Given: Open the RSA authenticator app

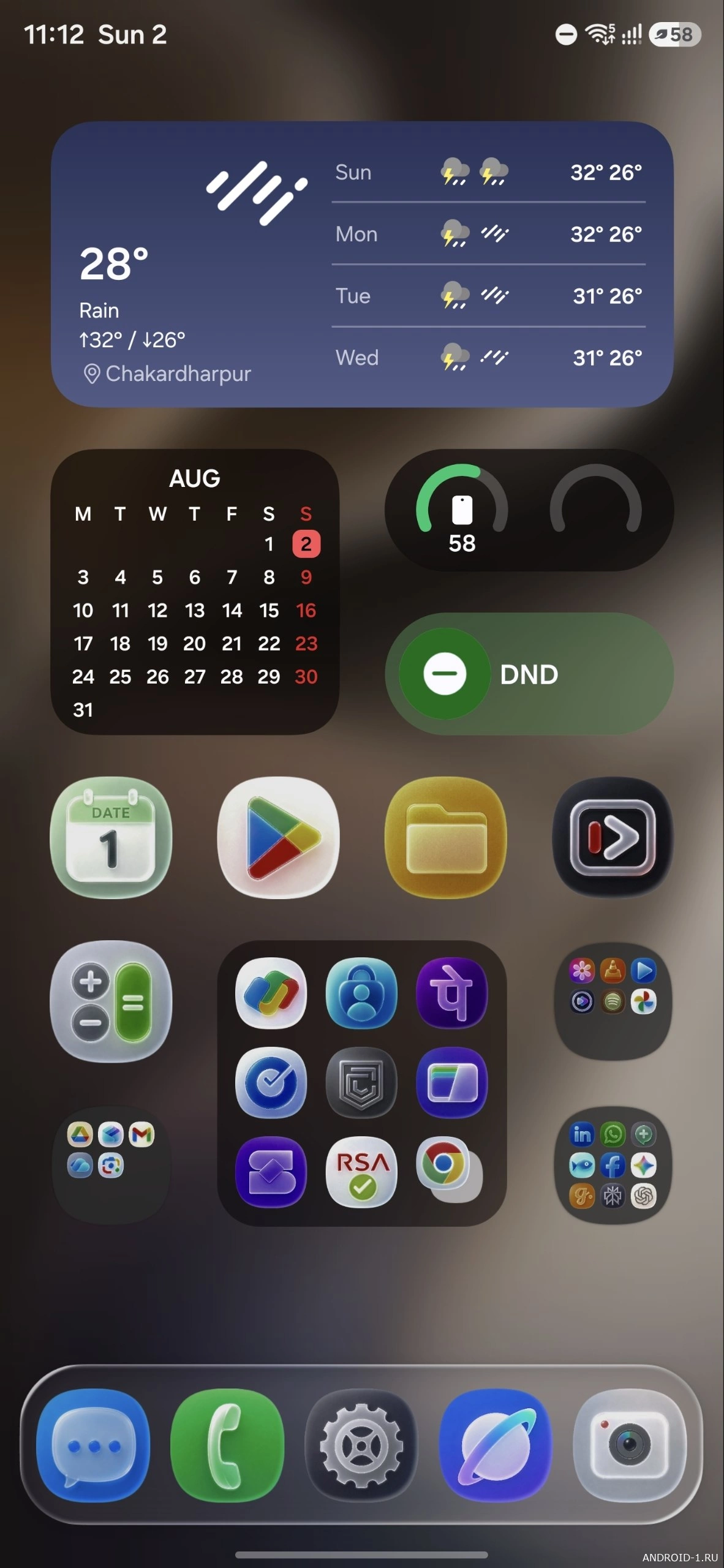Looking at the screenshot, I should click(x=361, y=1172).
